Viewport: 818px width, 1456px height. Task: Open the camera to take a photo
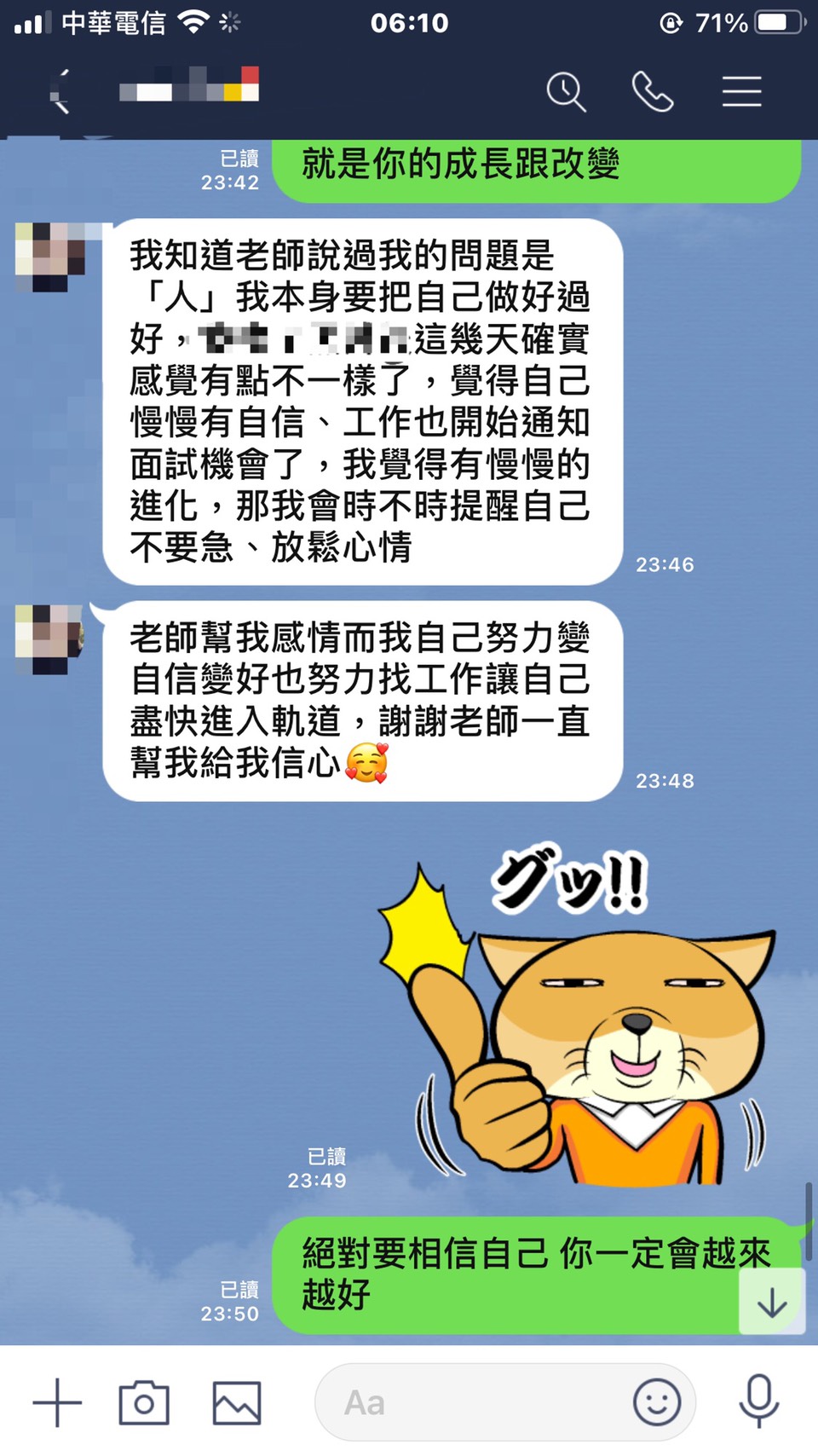(x=144, y=1402)
